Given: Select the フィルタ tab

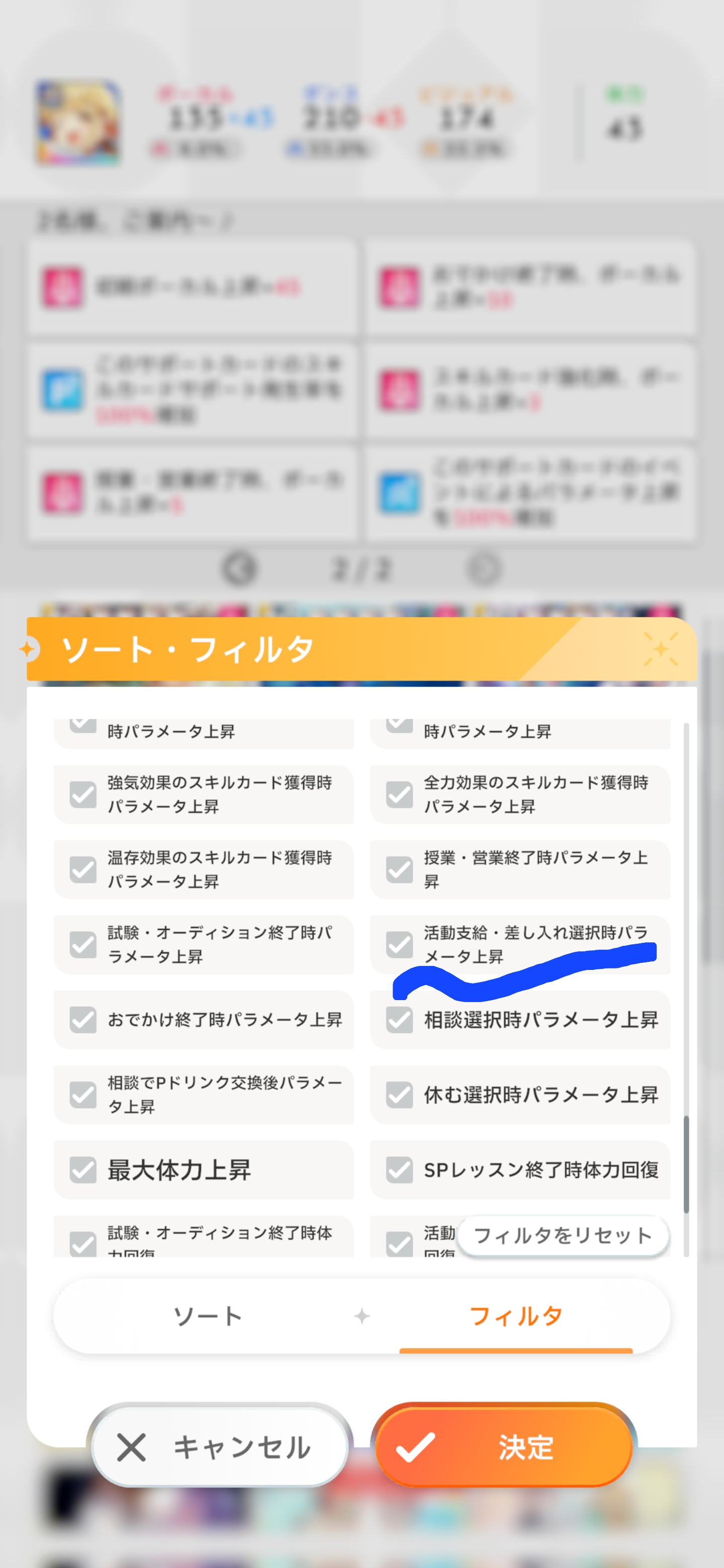Looking at the screenshot, I should click(x=516, y=1316).
